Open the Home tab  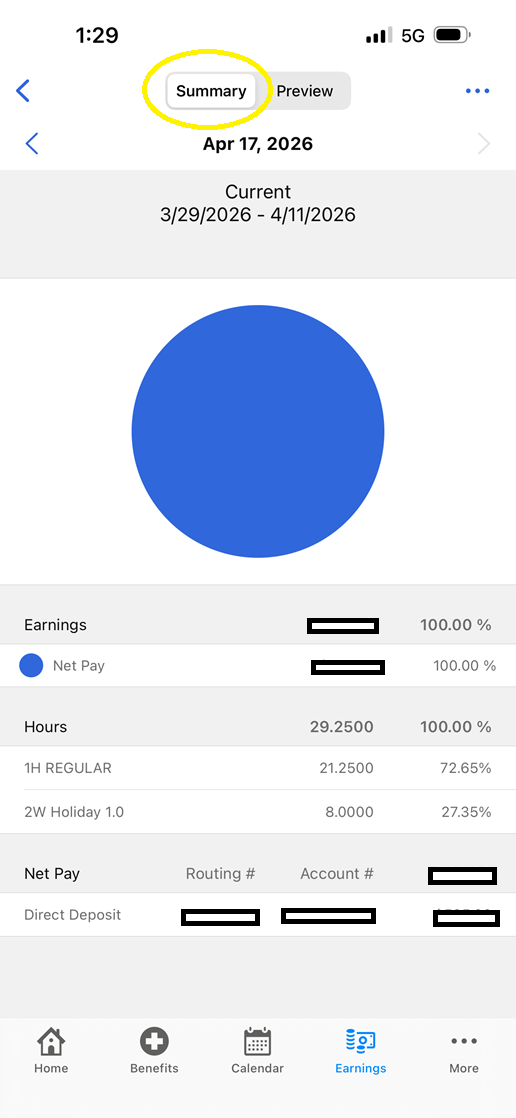click(51, 1050)
